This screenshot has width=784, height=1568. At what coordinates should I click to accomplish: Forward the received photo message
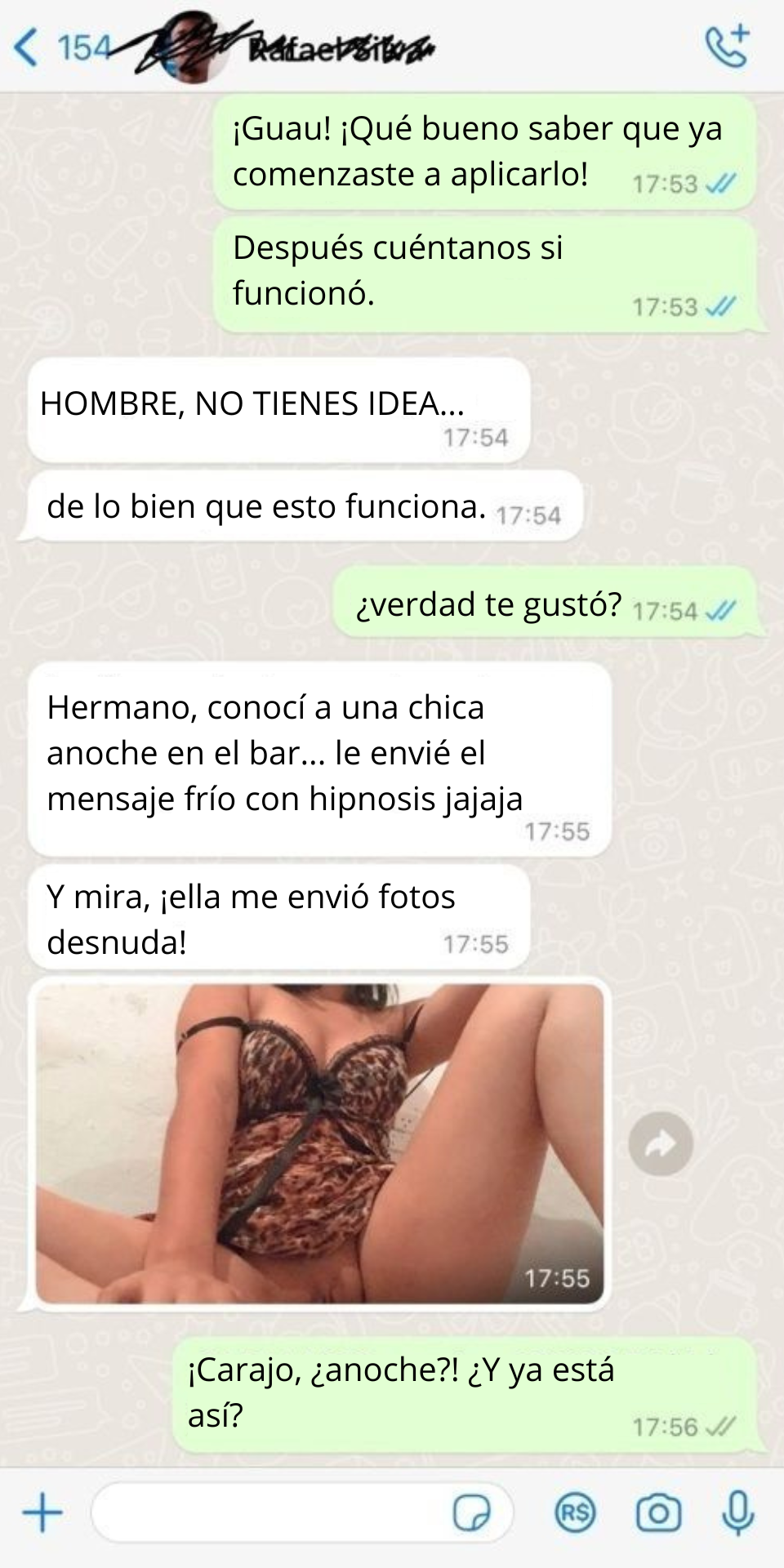pyautogui.click(x=660, y=1143)
